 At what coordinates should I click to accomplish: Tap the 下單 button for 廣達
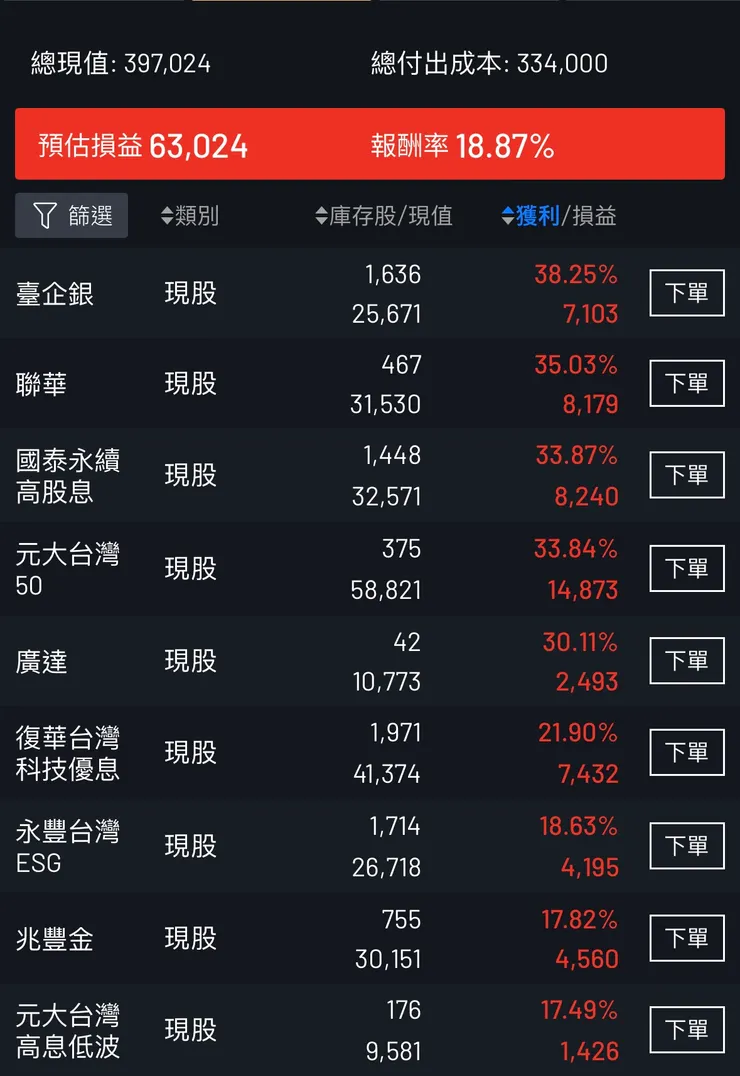[686, 660]
